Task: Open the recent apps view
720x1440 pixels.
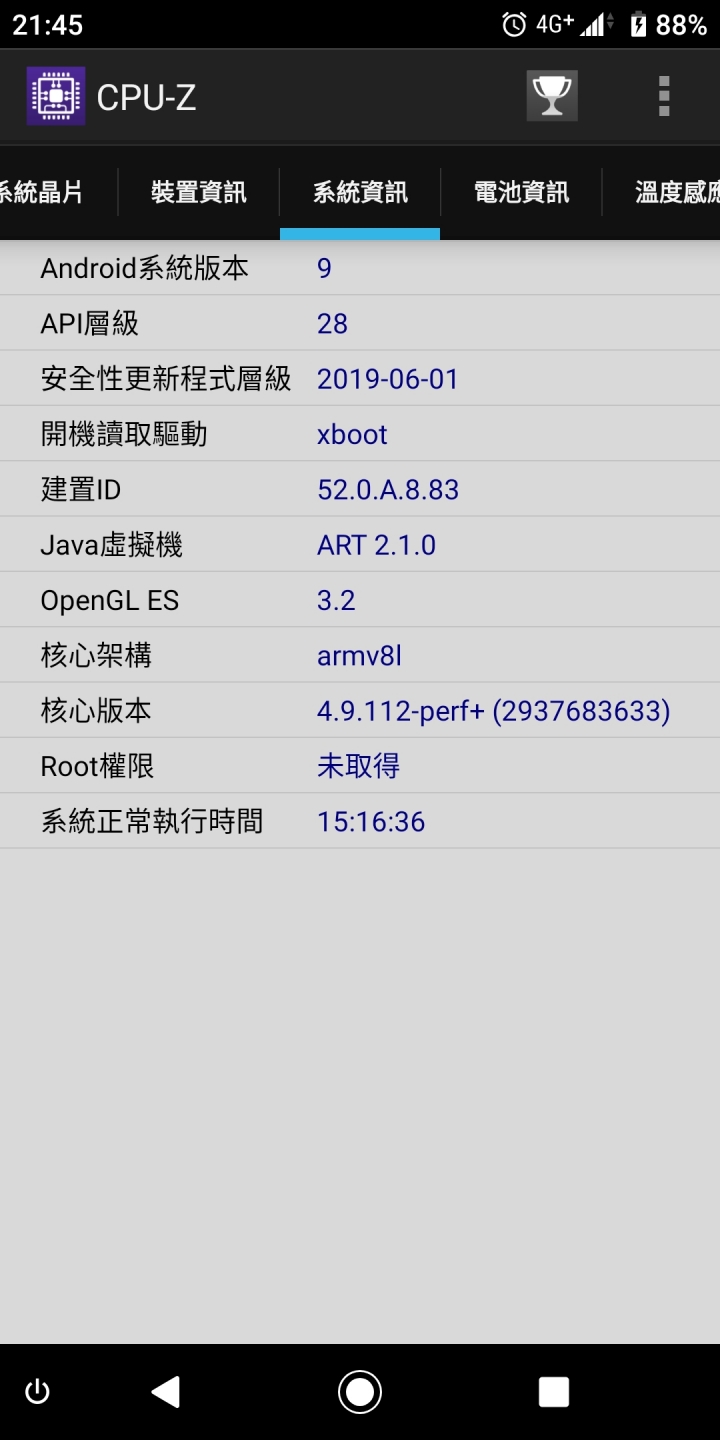Action: click(x=553, y=1392)
